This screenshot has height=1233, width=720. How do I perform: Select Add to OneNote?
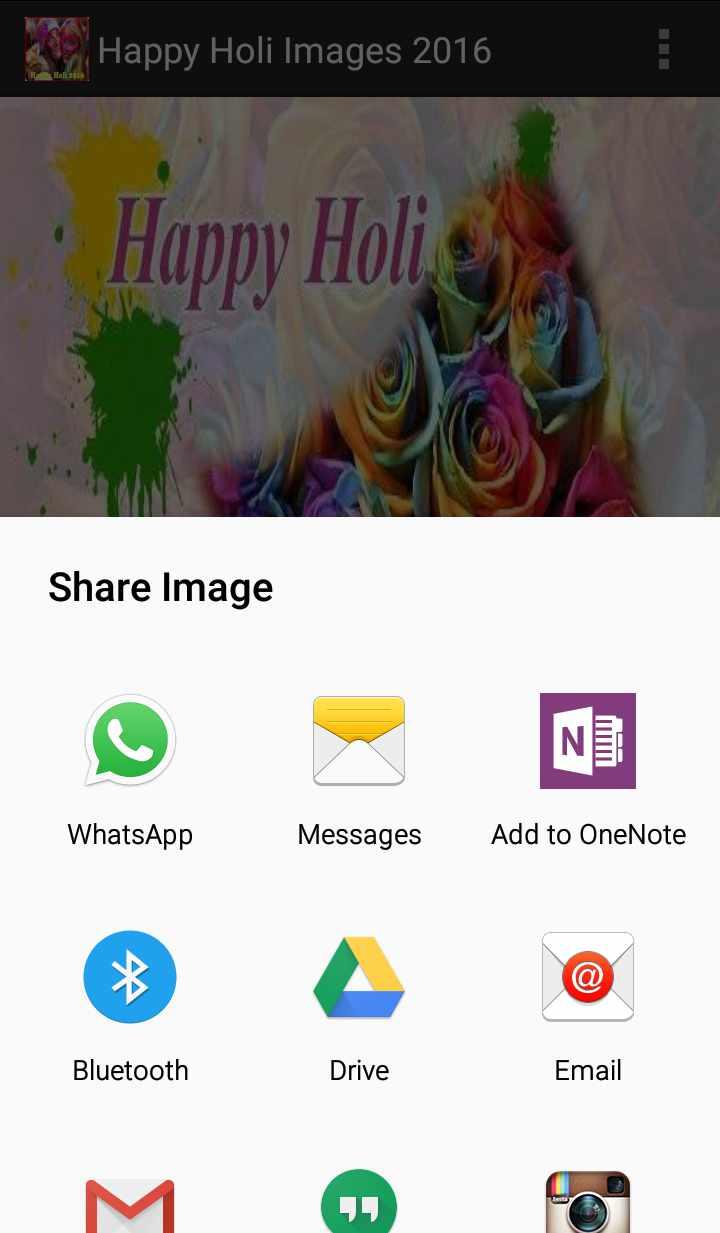click(x=588, y=770)
